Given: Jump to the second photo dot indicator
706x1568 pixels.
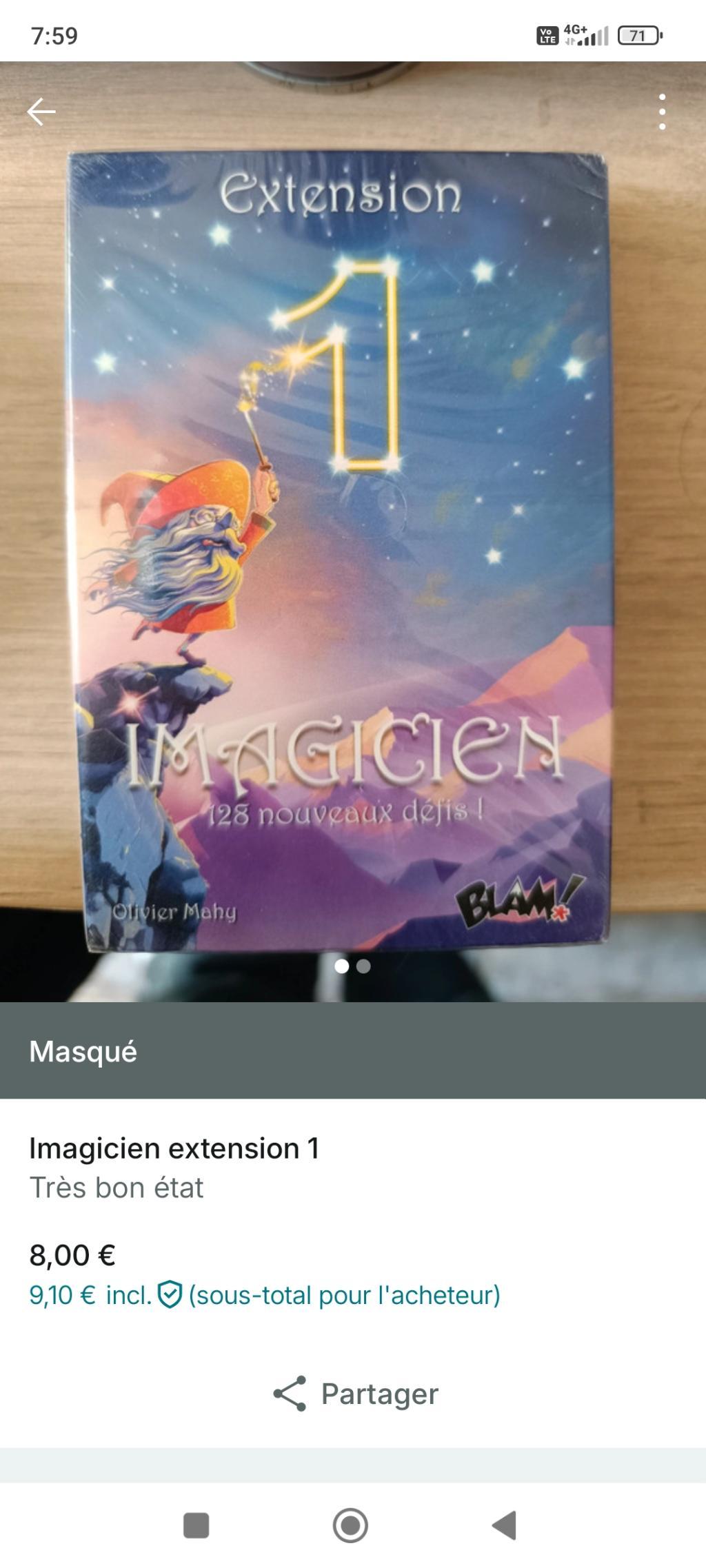Looking at the screenshot, I should coord(364,966).
